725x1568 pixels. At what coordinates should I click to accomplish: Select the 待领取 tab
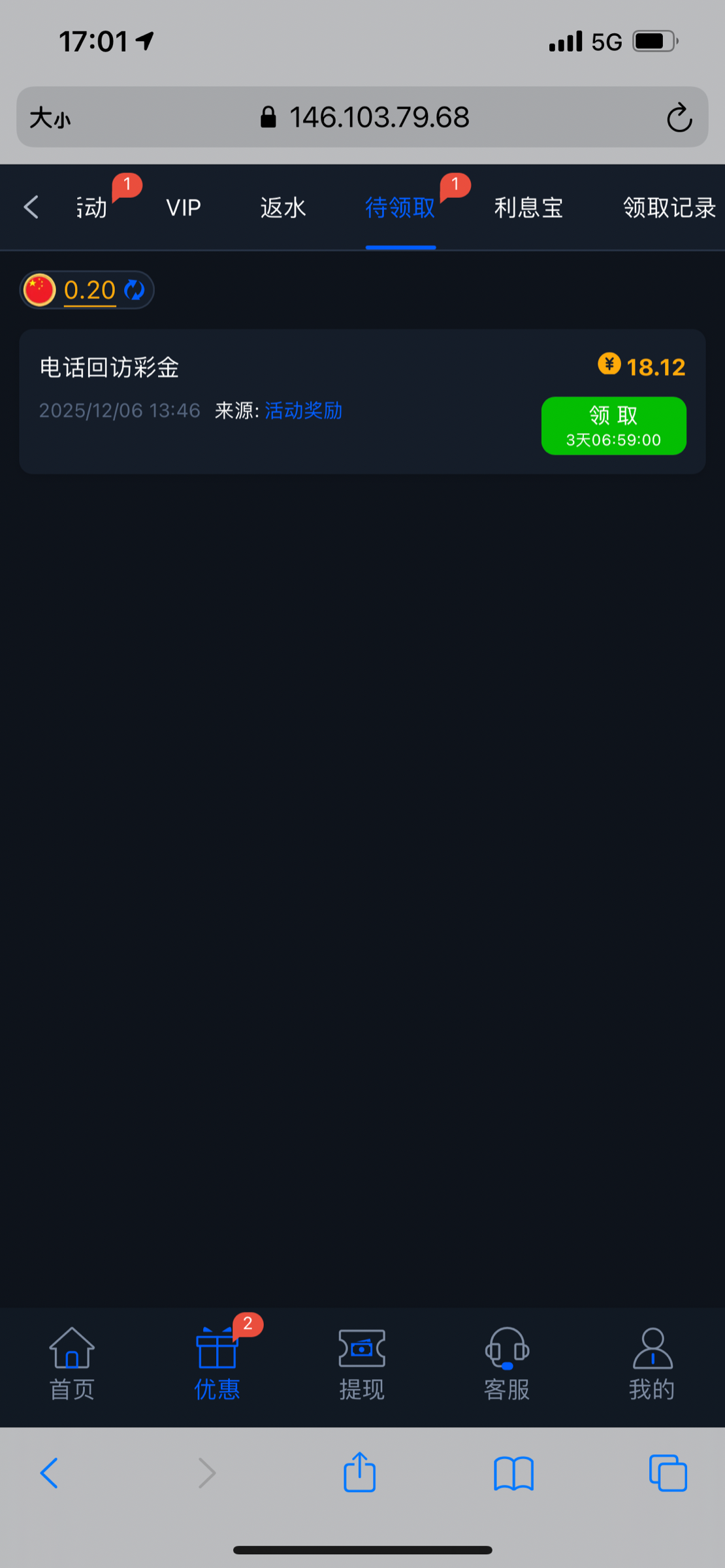400,208
